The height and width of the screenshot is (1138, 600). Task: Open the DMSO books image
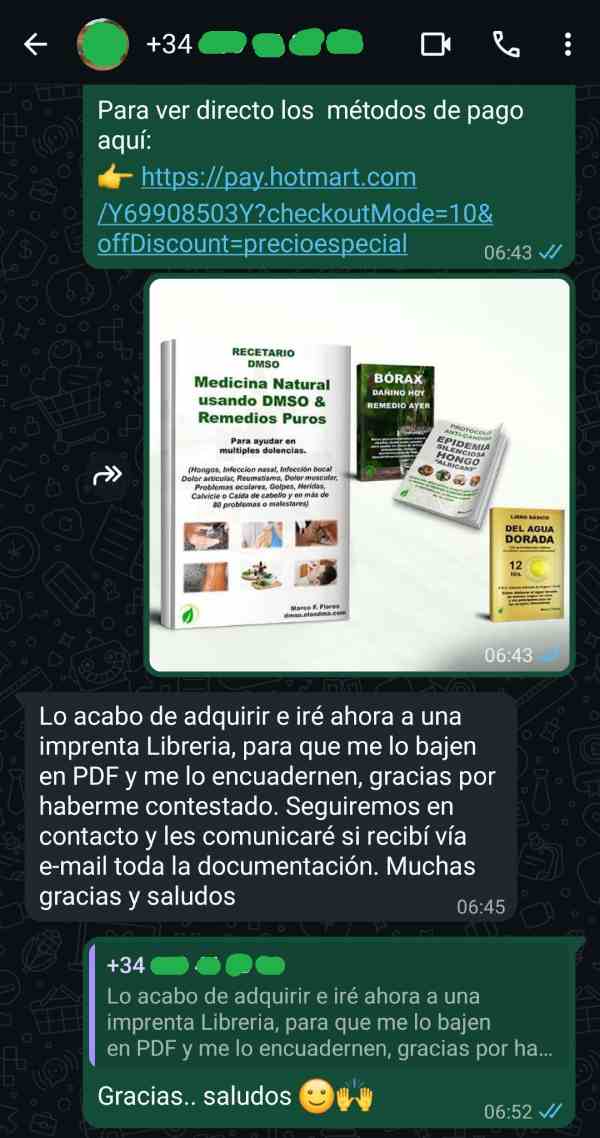pyautogui.click(x=359, y=474)
